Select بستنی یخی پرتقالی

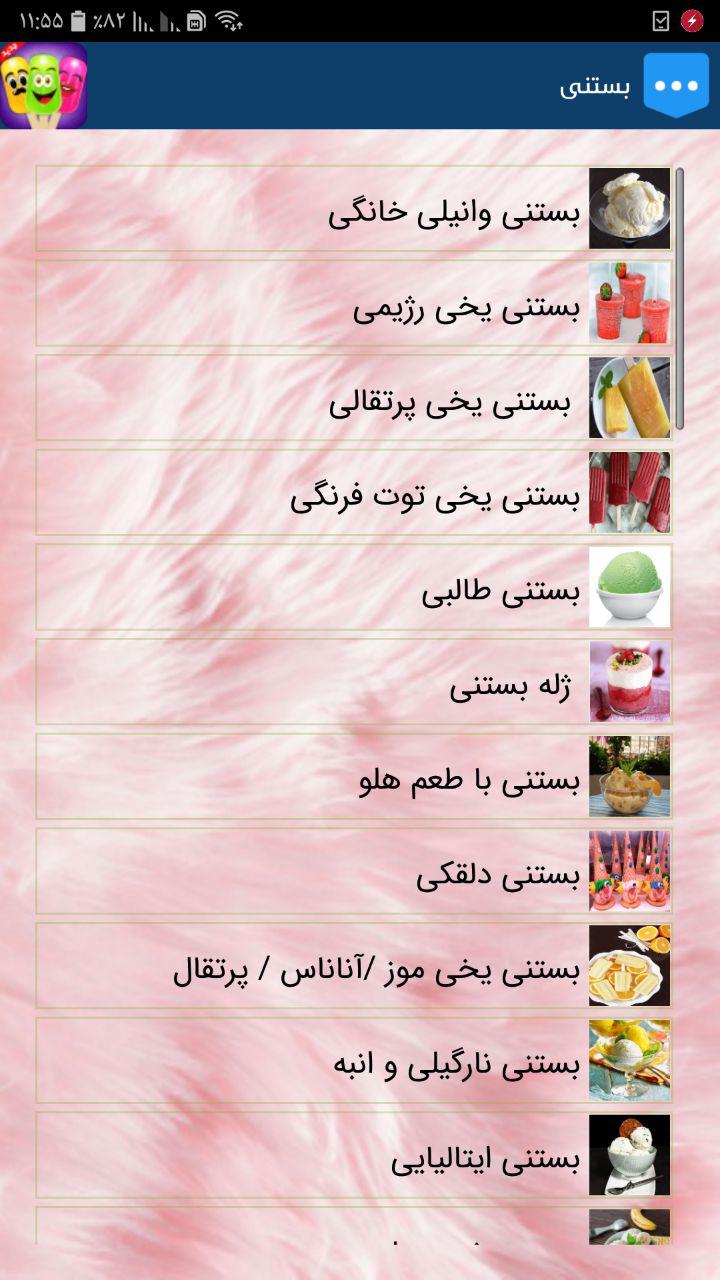click(x=354, y=398)
